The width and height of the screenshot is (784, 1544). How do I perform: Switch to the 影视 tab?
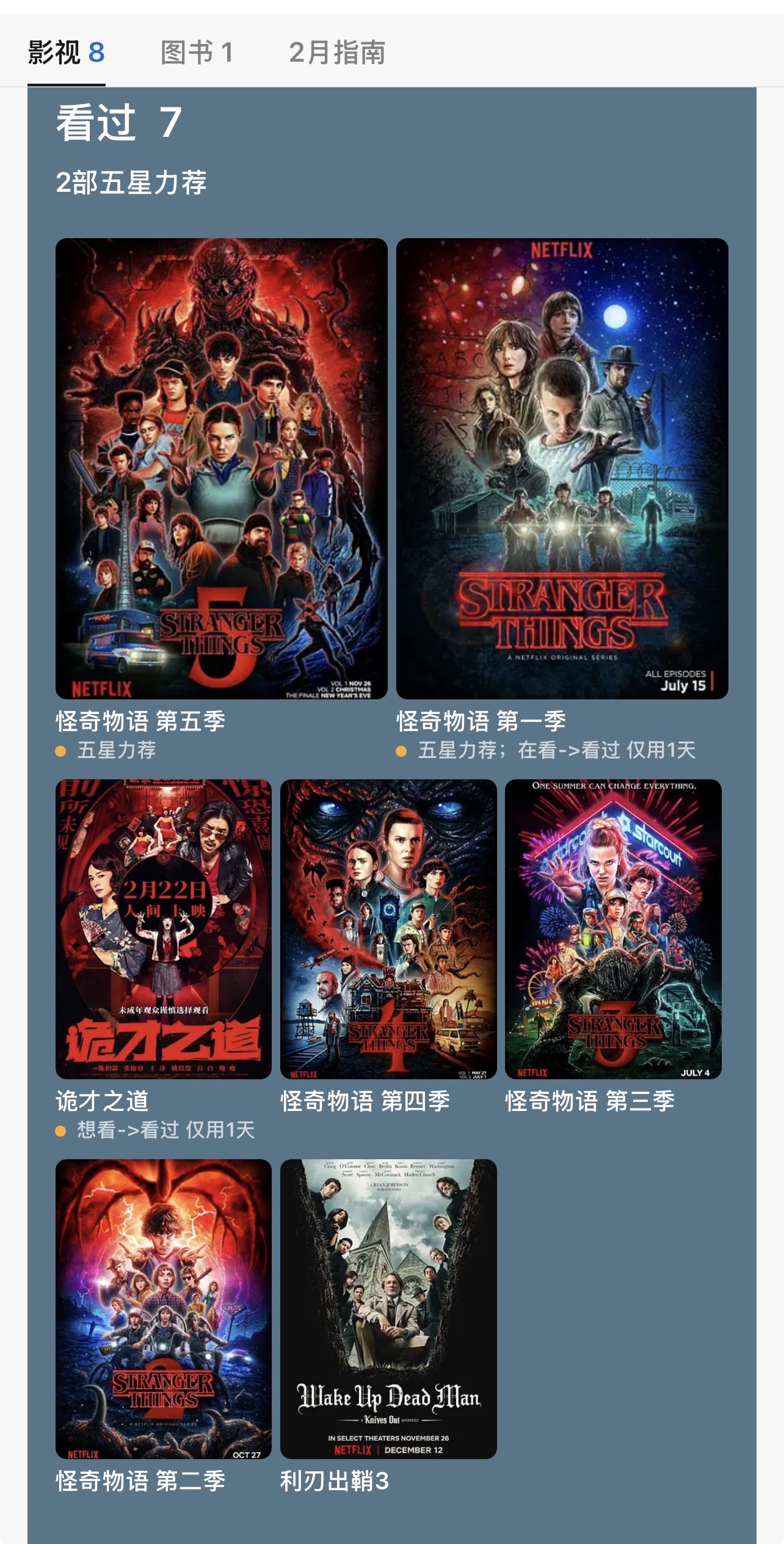click(66, 53)
